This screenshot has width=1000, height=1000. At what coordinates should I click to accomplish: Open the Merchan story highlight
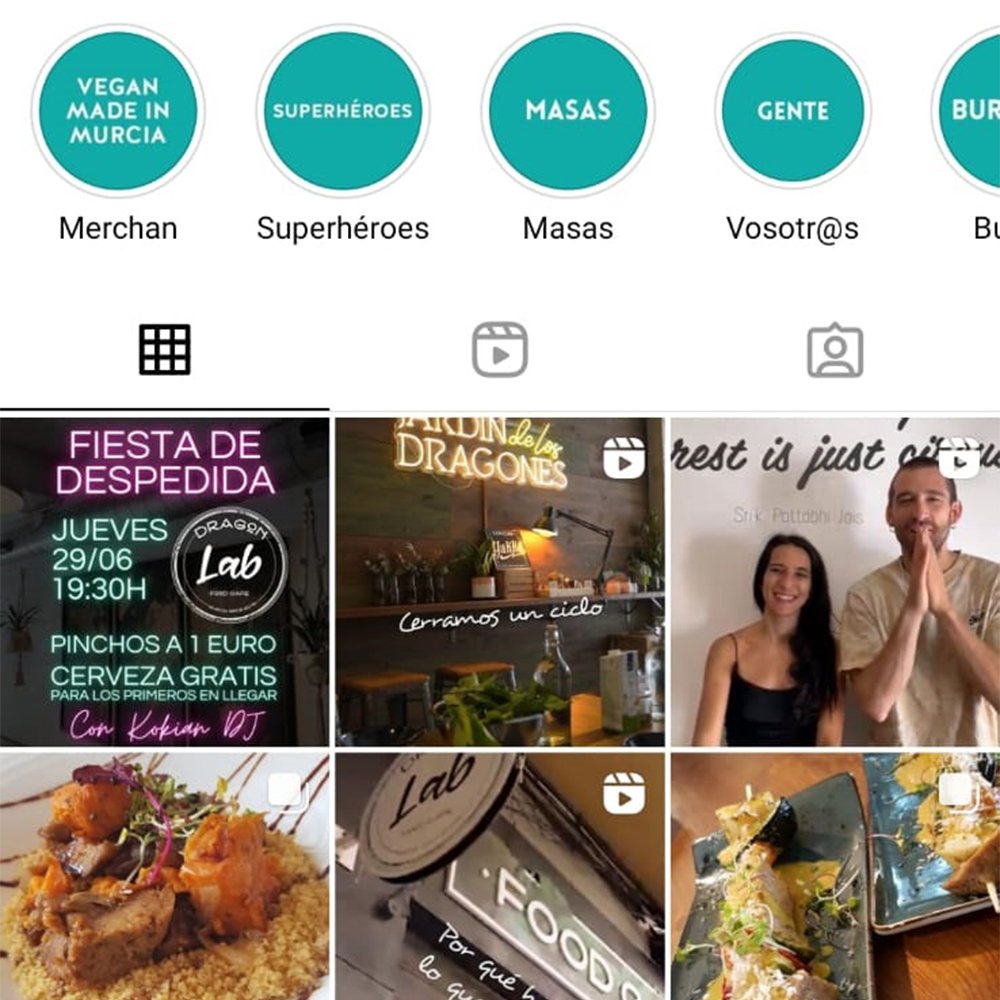click(118, 110)
